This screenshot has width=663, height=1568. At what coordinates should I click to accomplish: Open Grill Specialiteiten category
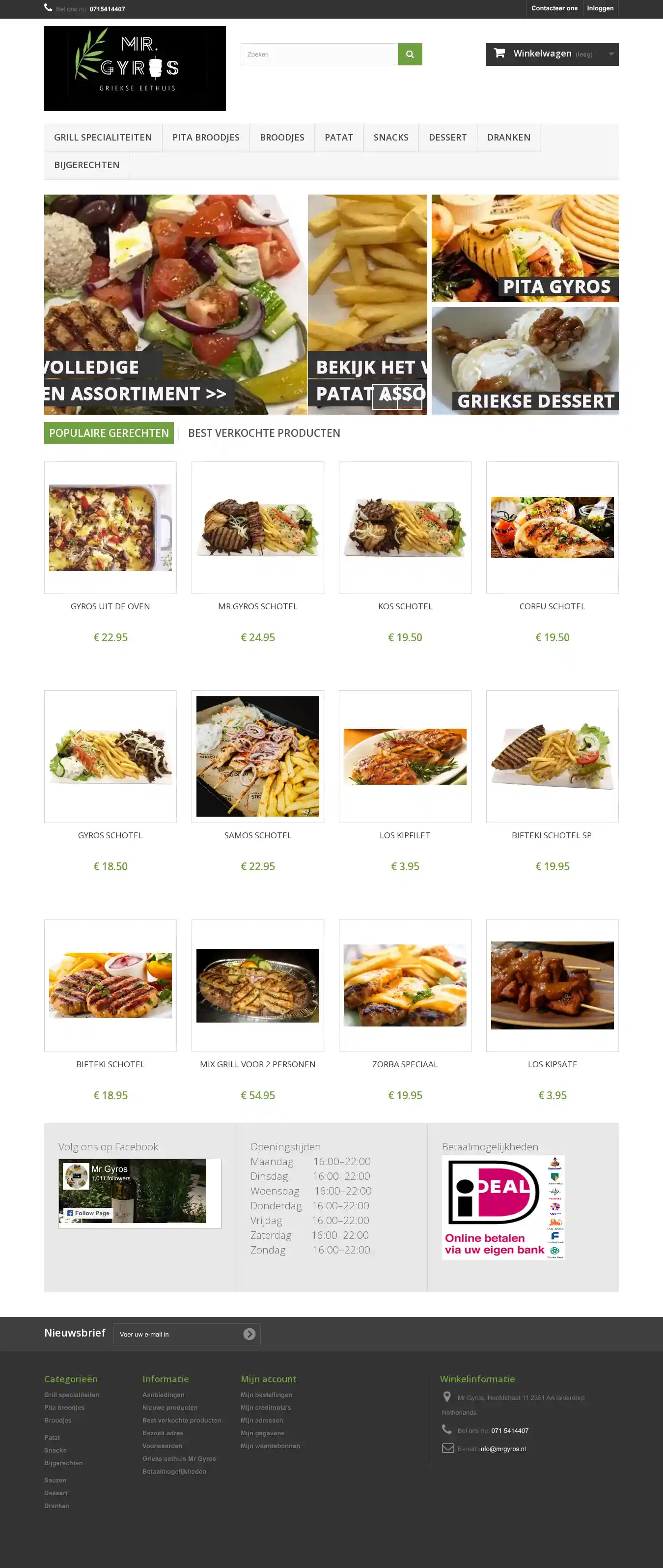tap(103, 138)
